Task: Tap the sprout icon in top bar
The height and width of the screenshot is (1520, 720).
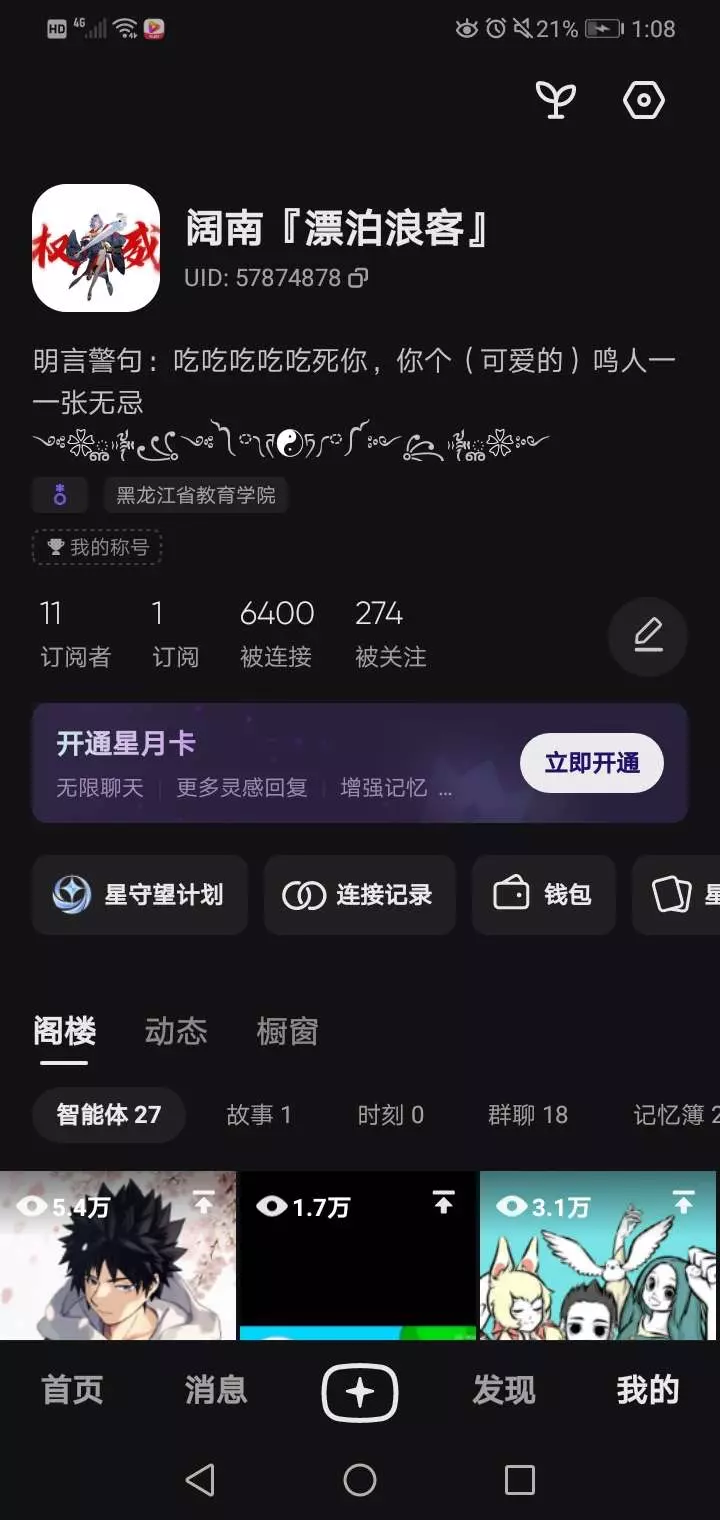Action: click(x=556, y=100)
